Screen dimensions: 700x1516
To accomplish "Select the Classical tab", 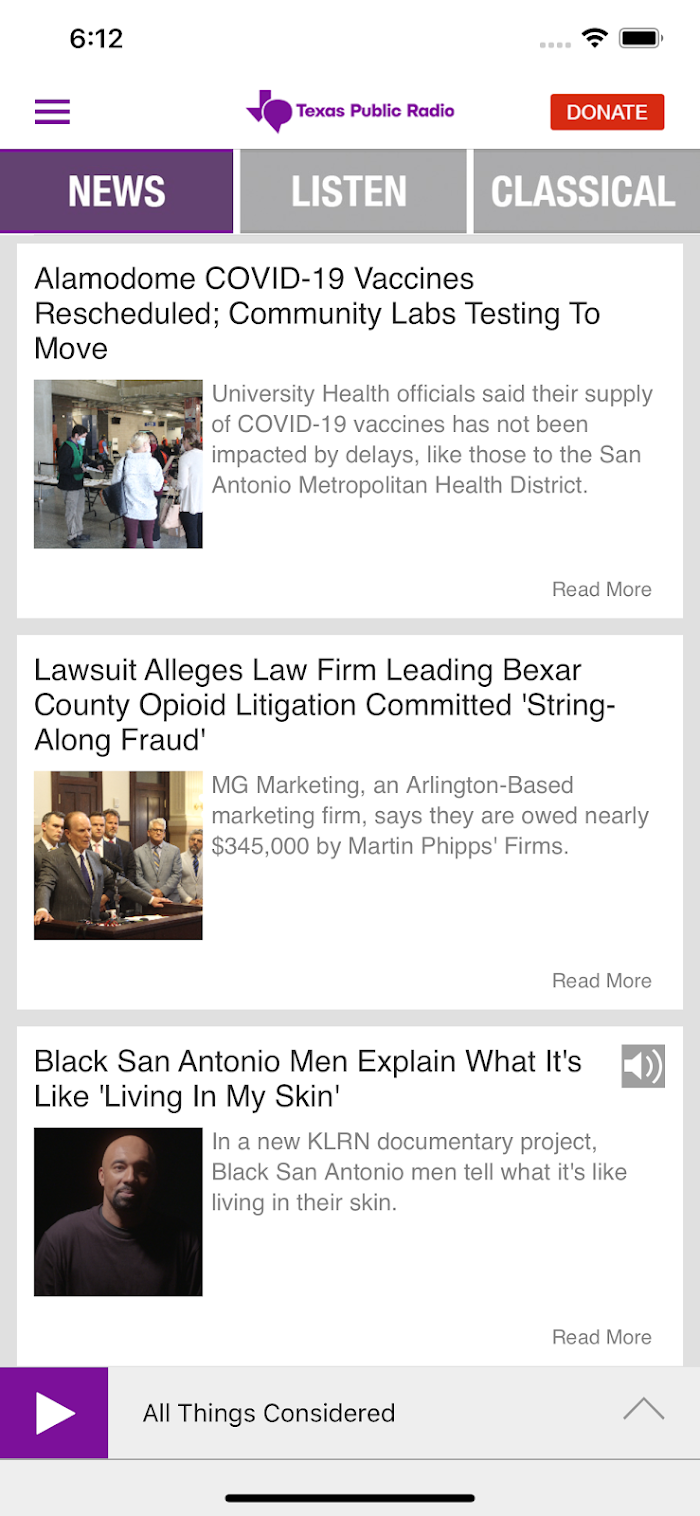I will [x=584, y=191].
